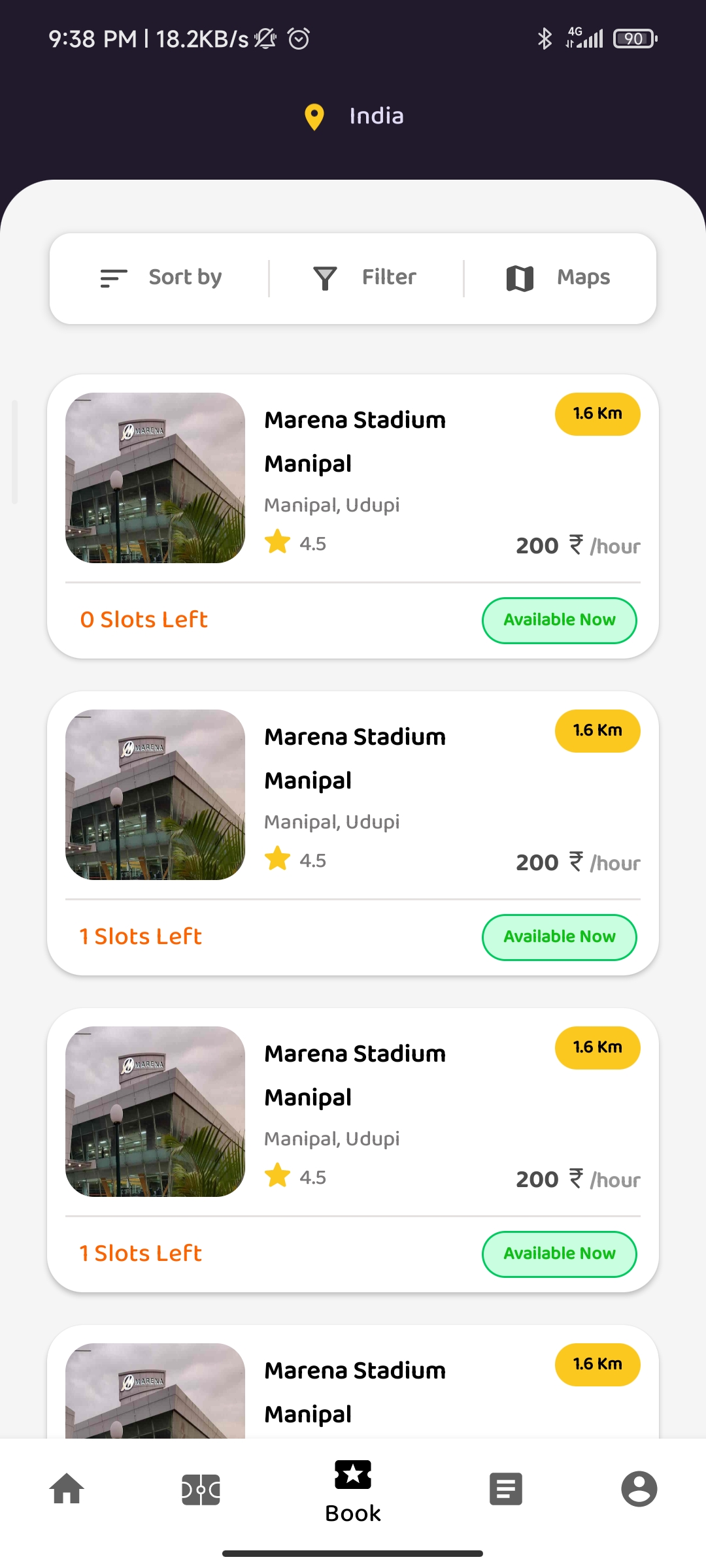
Task: Change location by tapping India
Action: (376, 116)
